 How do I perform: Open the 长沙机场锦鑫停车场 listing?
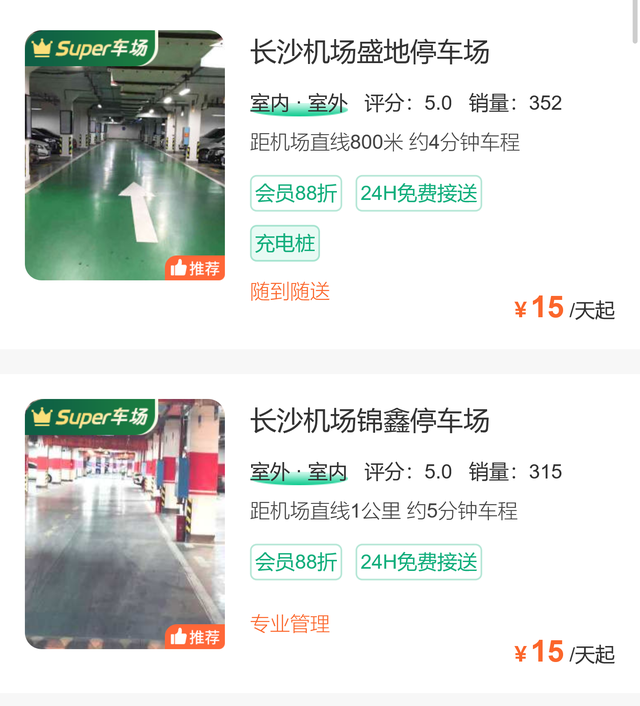click(x=369, y=421)
